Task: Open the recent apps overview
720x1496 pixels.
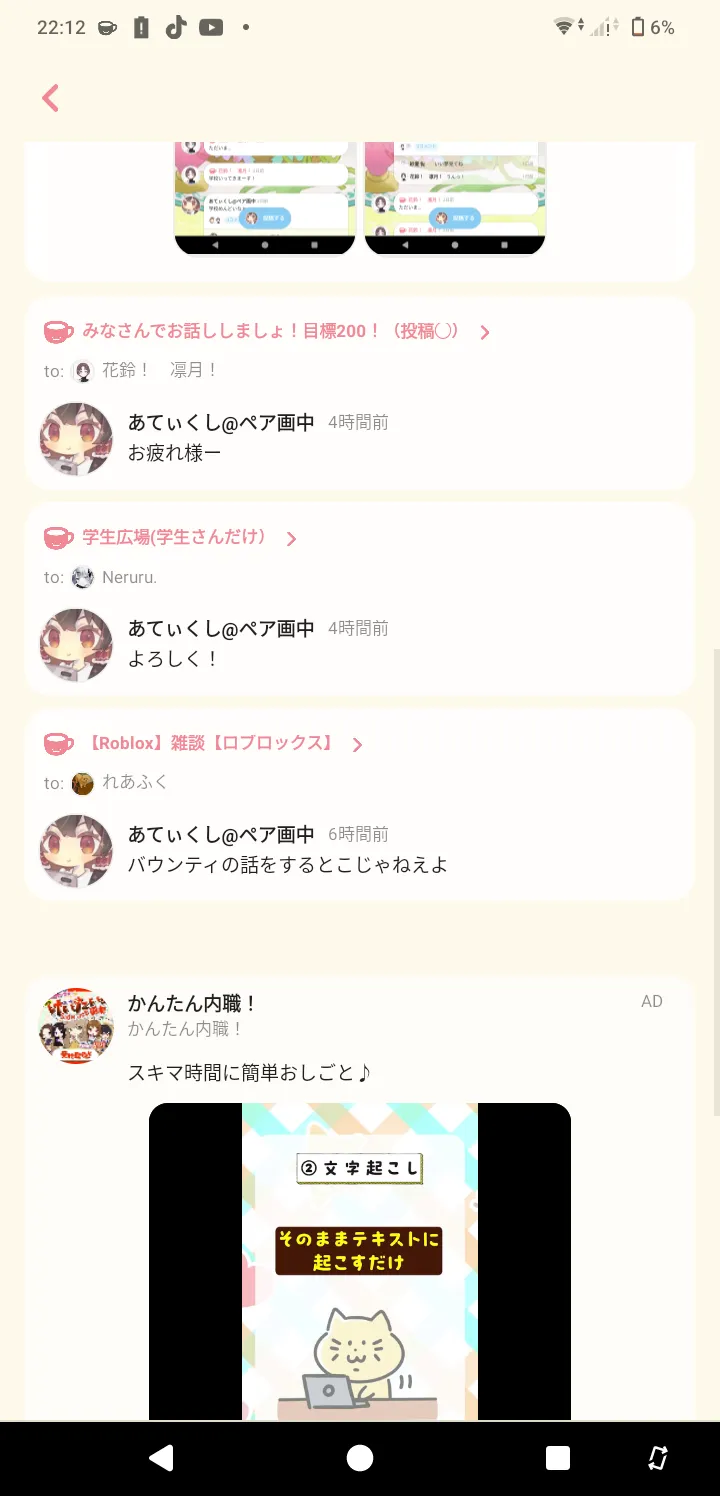Action: click(558, 1458)
